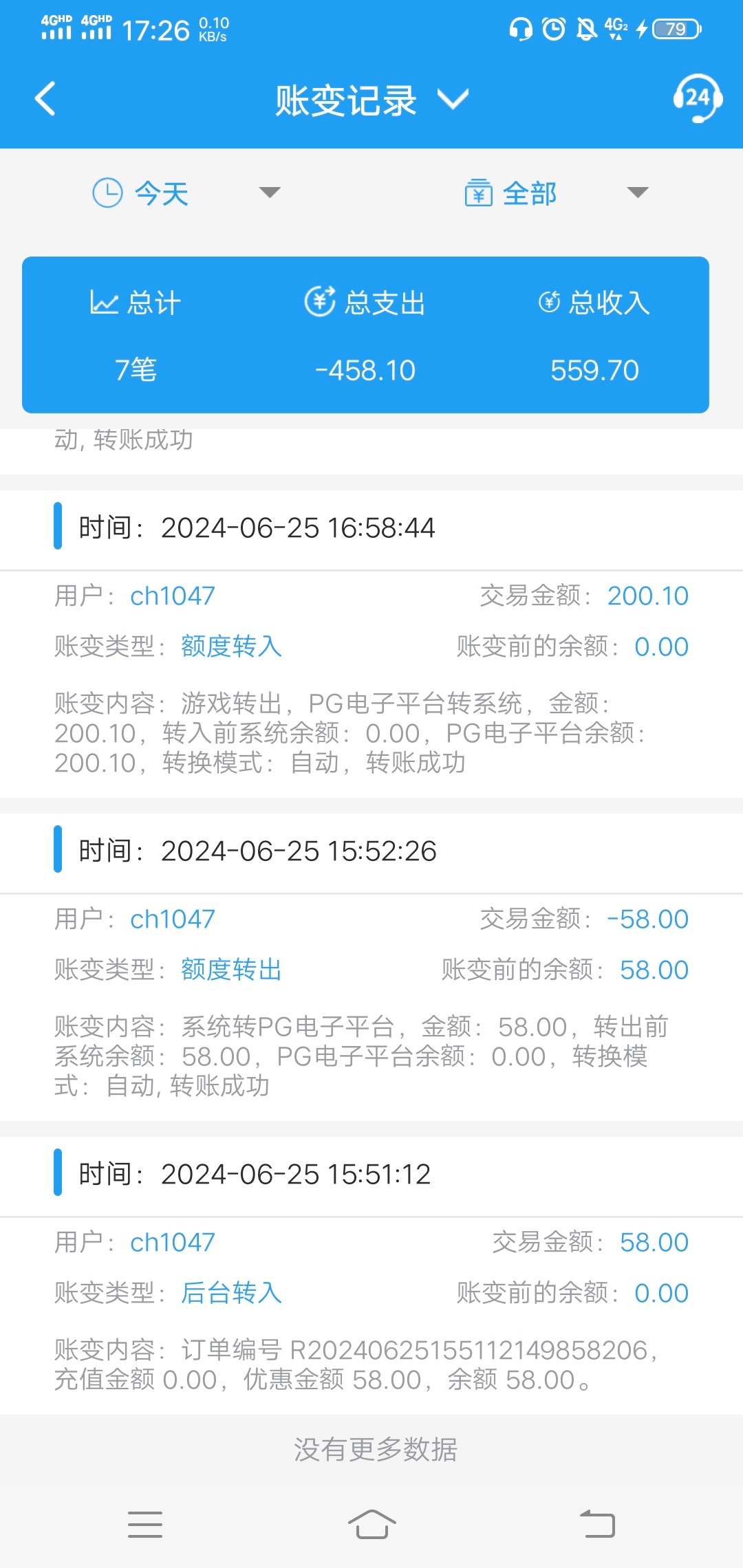Tap the 没有更多数据 footer text
The width and height of the screenshot is (743, 1568).
pyautogui.click(x=371, y=1451)
